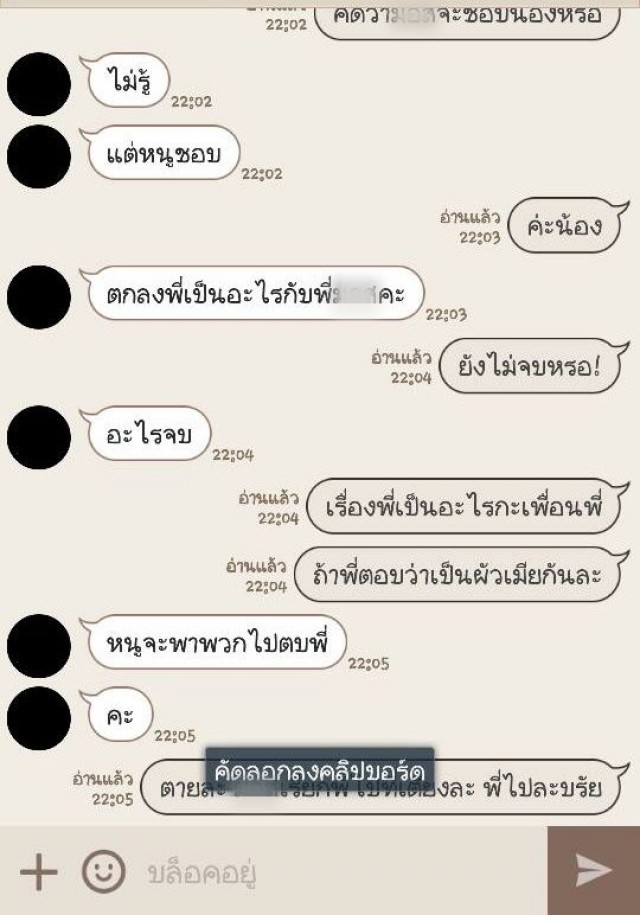
Task: Open the emoji sticker picker
Action: pyautogui.click(x=103, y=872)
